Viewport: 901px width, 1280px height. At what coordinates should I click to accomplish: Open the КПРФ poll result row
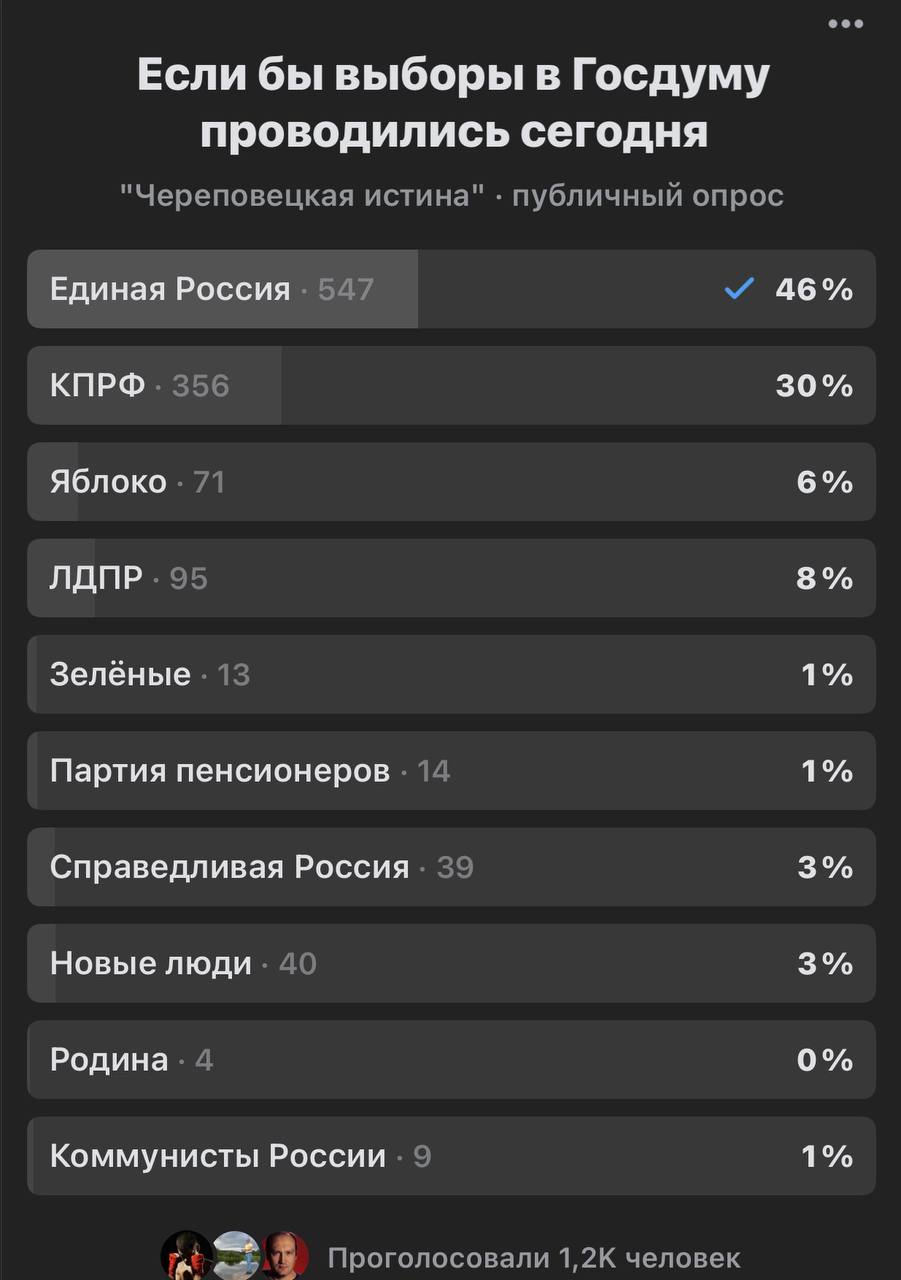tap(451, 385)
